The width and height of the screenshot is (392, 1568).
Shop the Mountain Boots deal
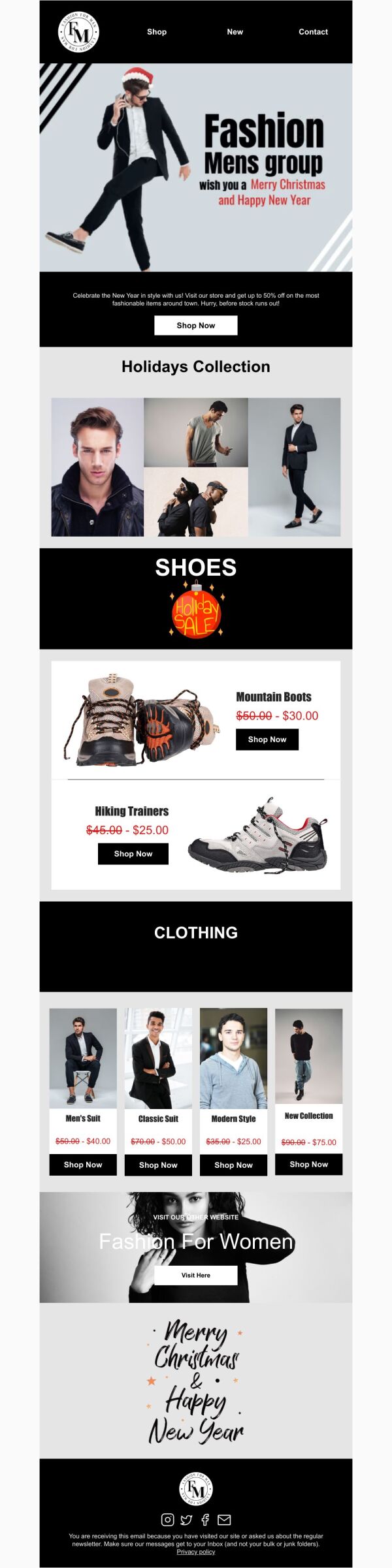point(267,739)
